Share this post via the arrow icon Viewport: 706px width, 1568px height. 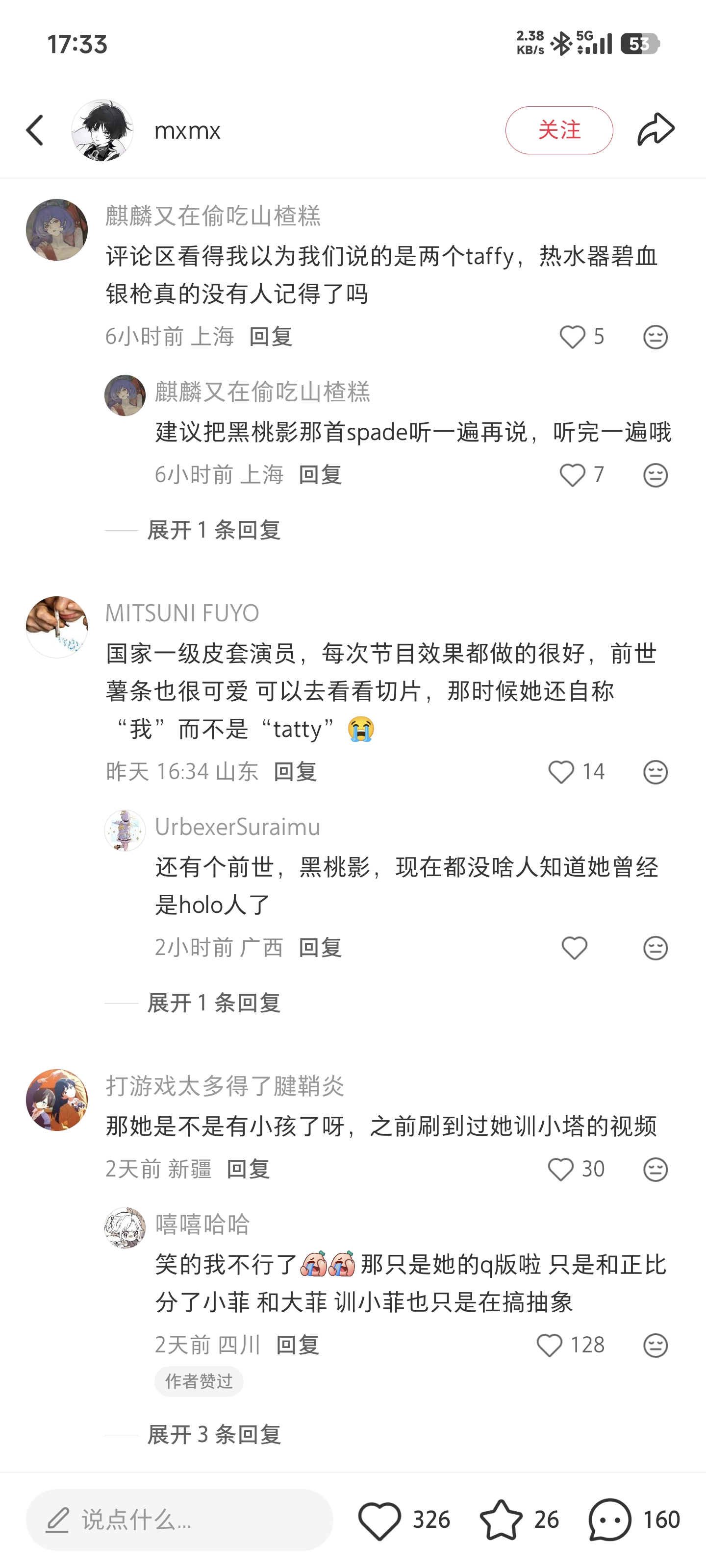(656, 130)
